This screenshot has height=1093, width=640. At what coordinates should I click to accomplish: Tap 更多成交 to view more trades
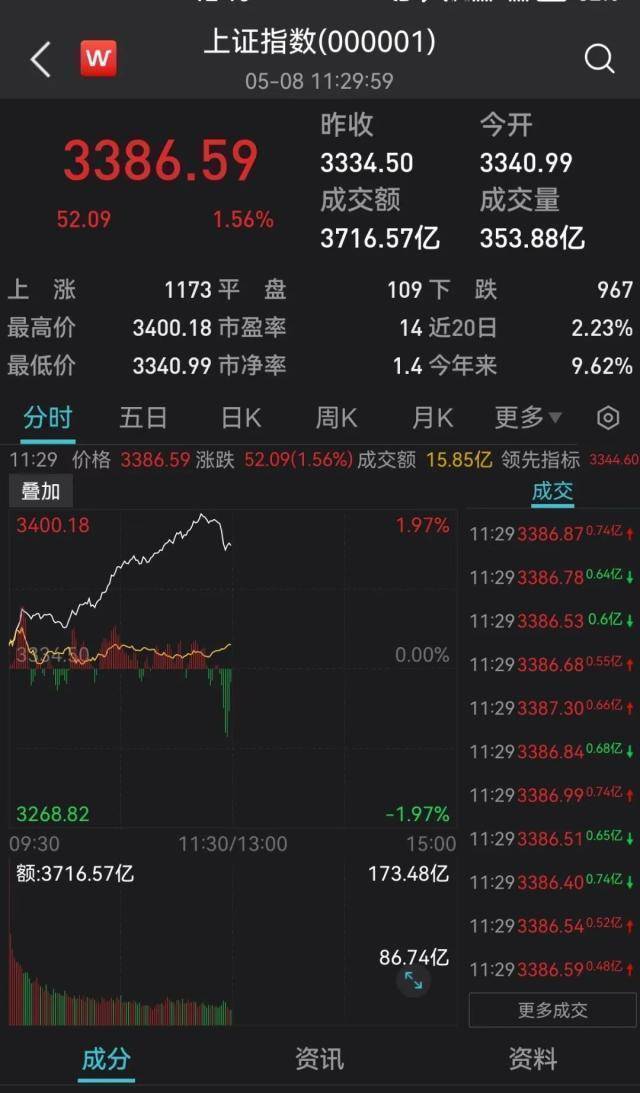[x=553, y=1010]
